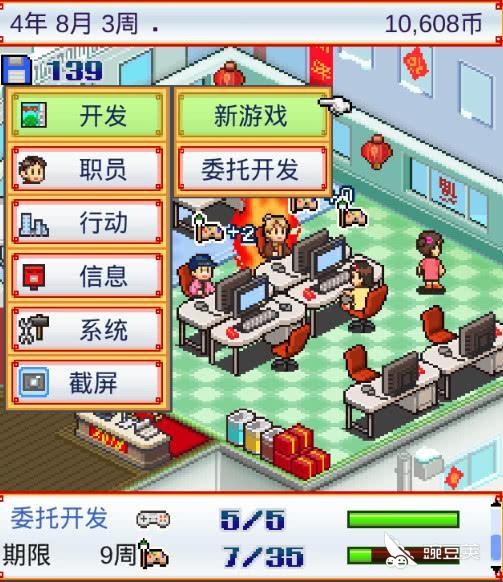The image size is (503, 582).
Task: Tap the down arrow on the status panel scrollbar
Action: [496, 569]
